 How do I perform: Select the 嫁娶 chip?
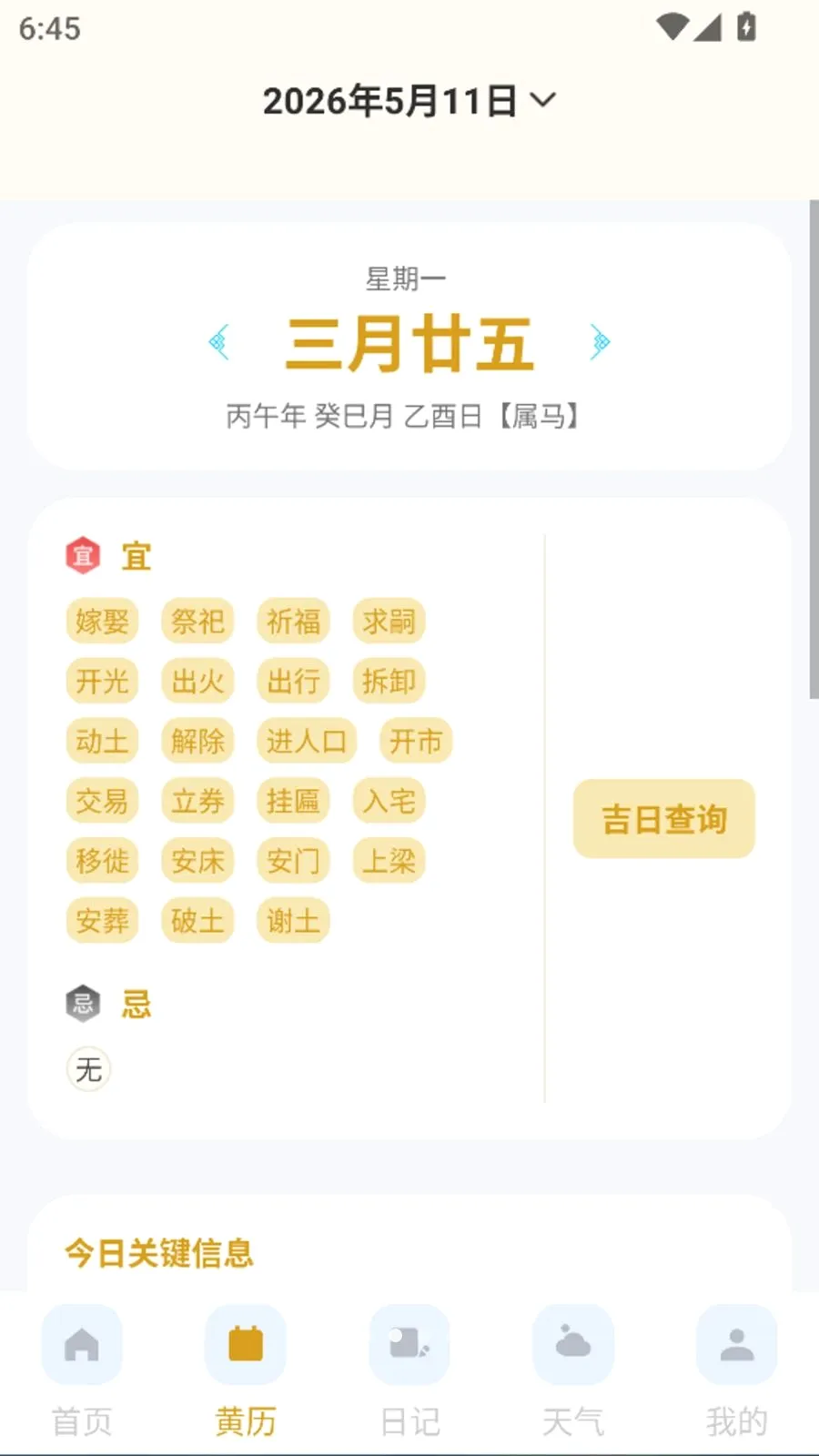click(102, 622)
